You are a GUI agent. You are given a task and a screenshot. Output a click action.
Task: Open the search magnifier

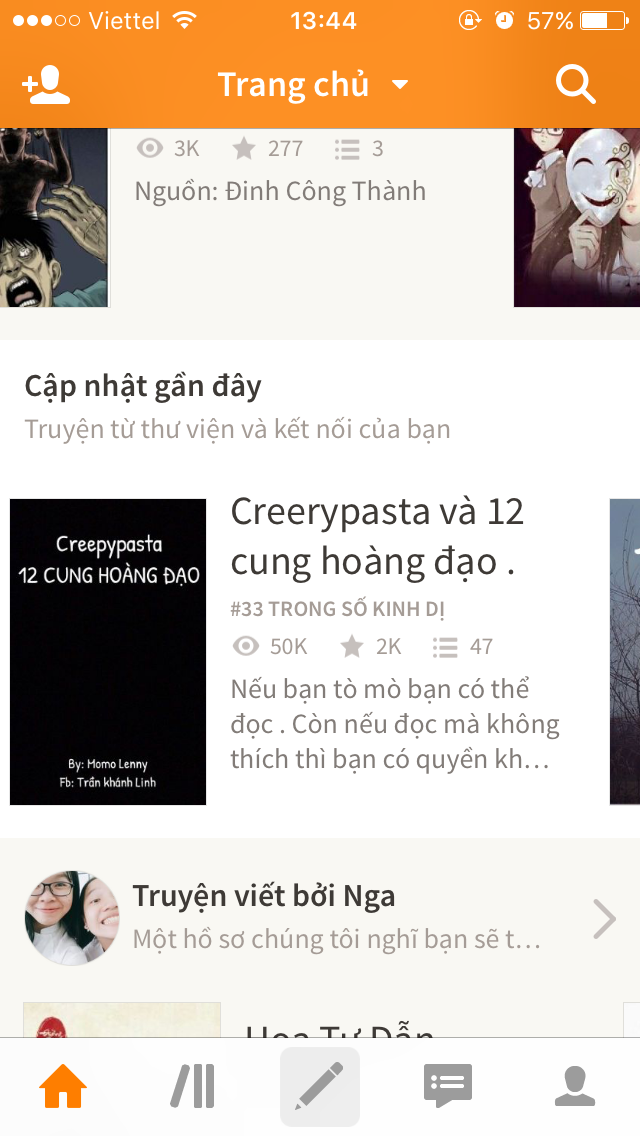pos(575,86)
